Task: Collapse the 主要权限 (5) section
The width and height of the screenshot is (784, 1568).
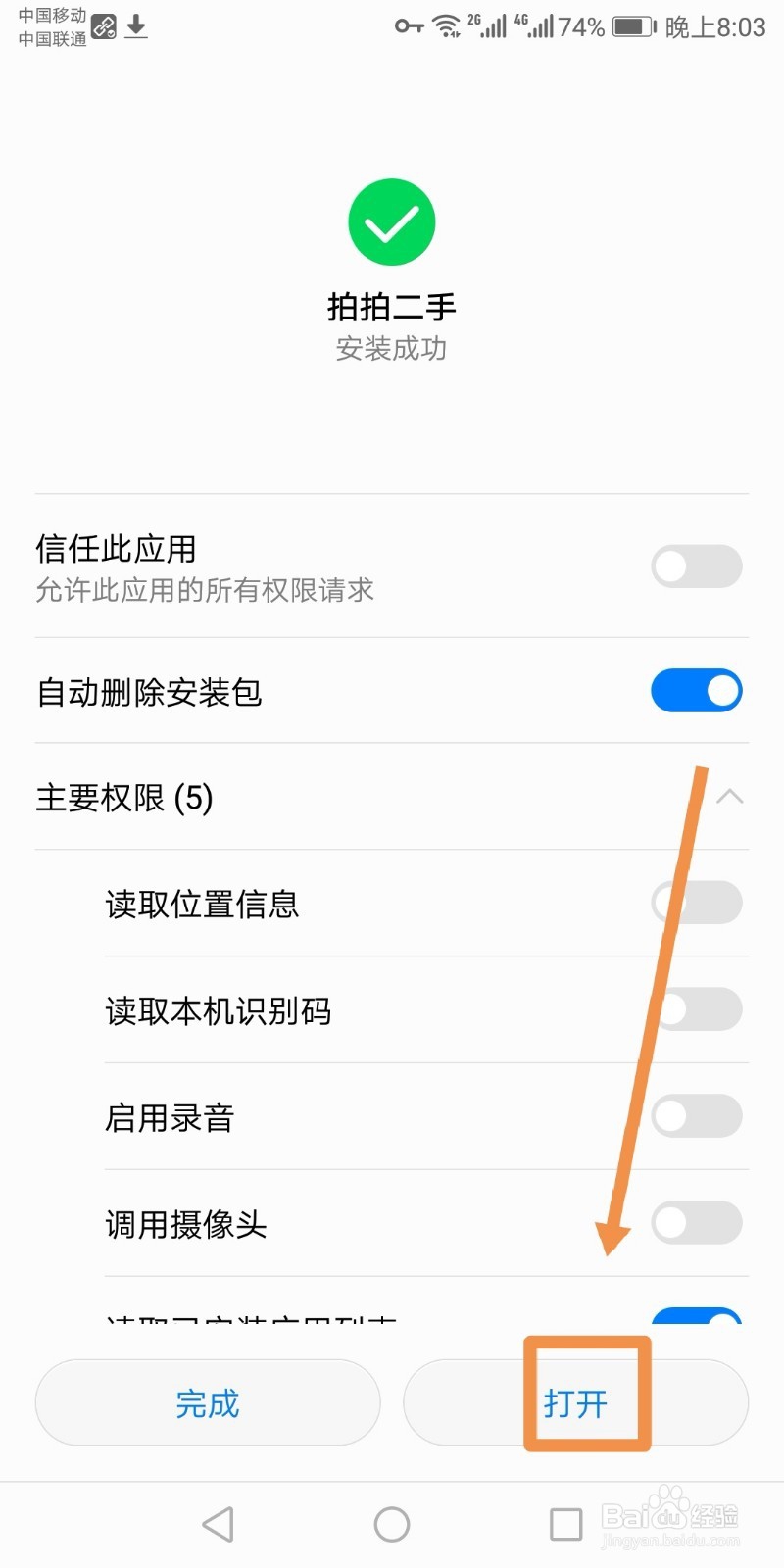Action: click(x=729, y=797)
